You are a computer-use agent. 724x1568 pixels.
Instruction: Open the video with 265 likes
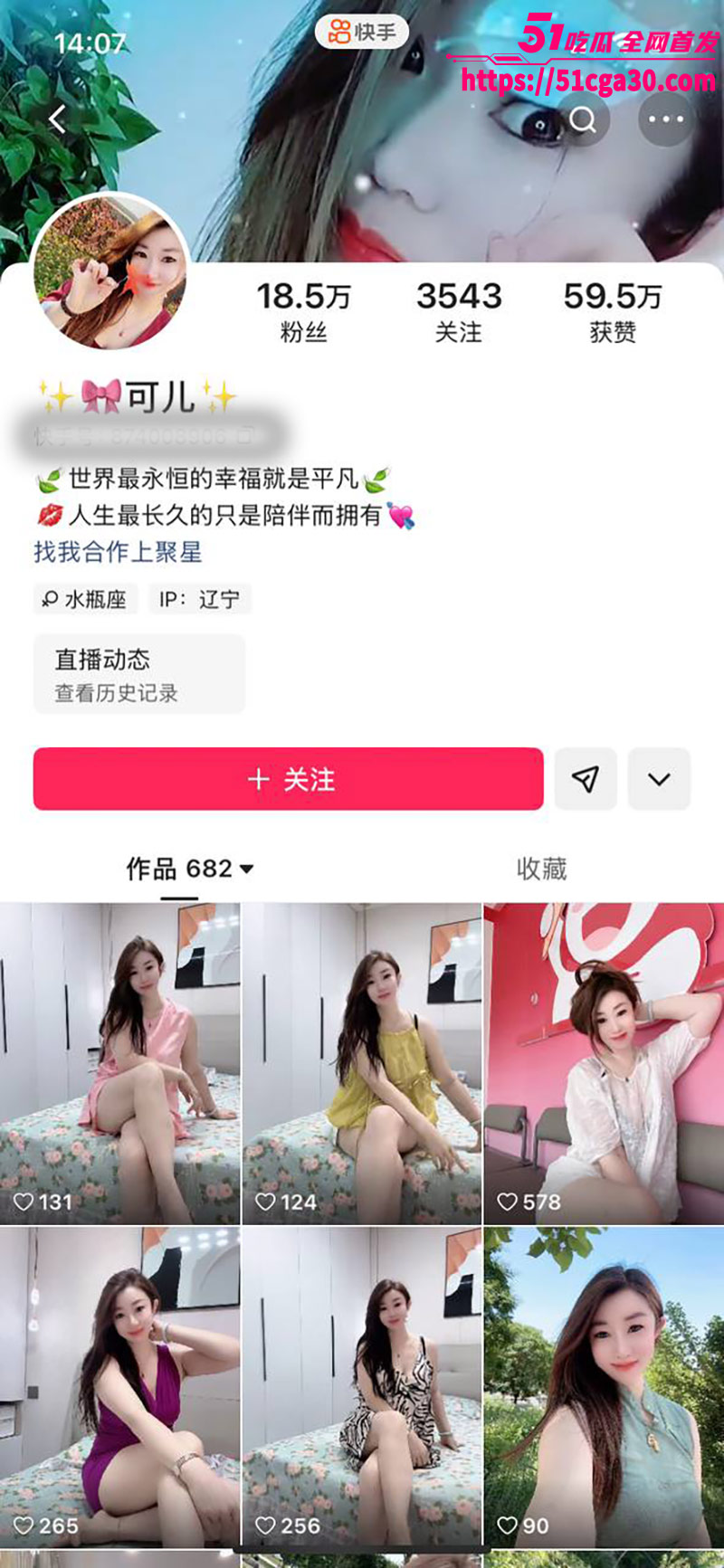coord(120,1384)
